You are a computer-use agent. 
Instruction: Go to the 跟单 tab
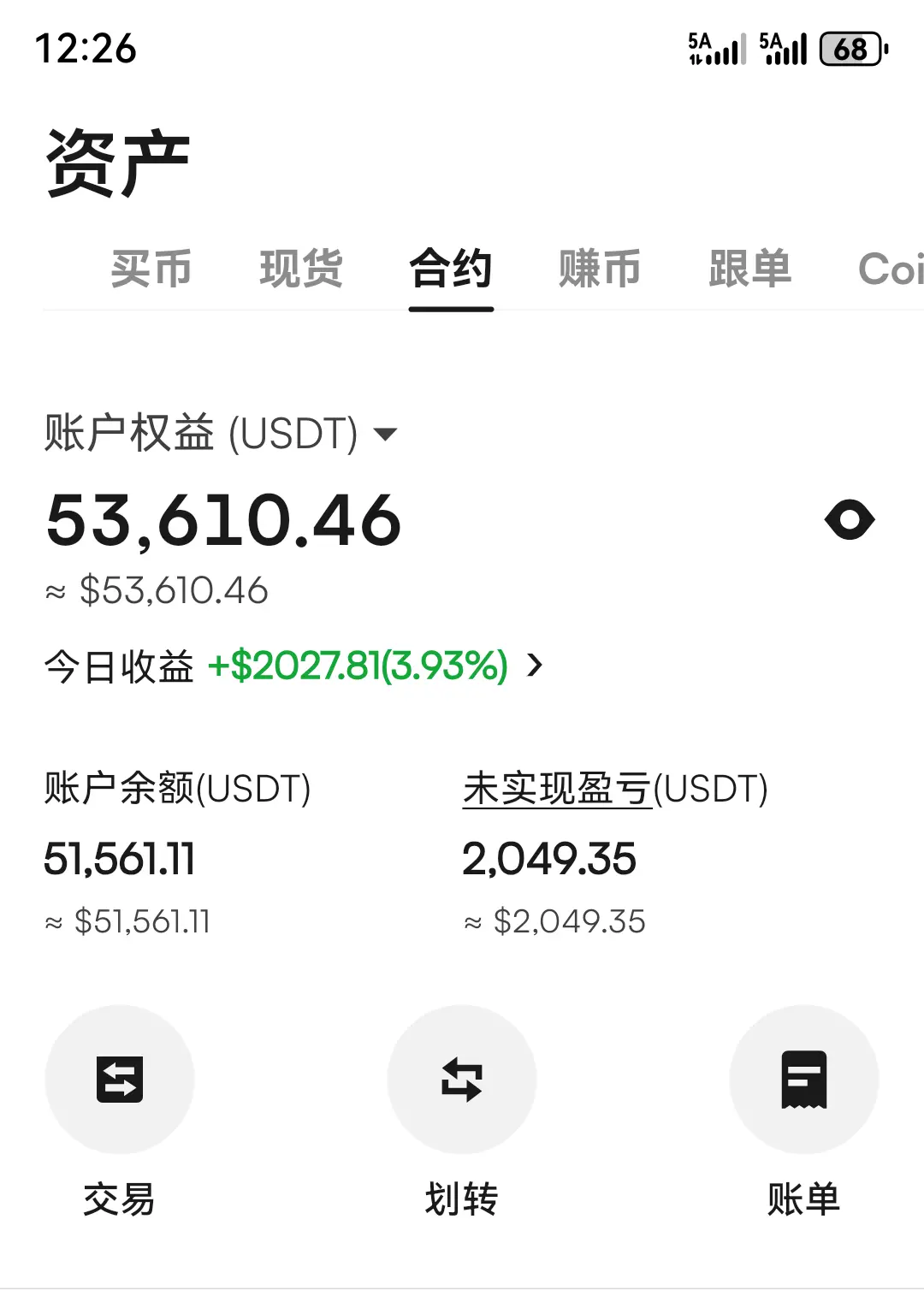pos(749,269)
